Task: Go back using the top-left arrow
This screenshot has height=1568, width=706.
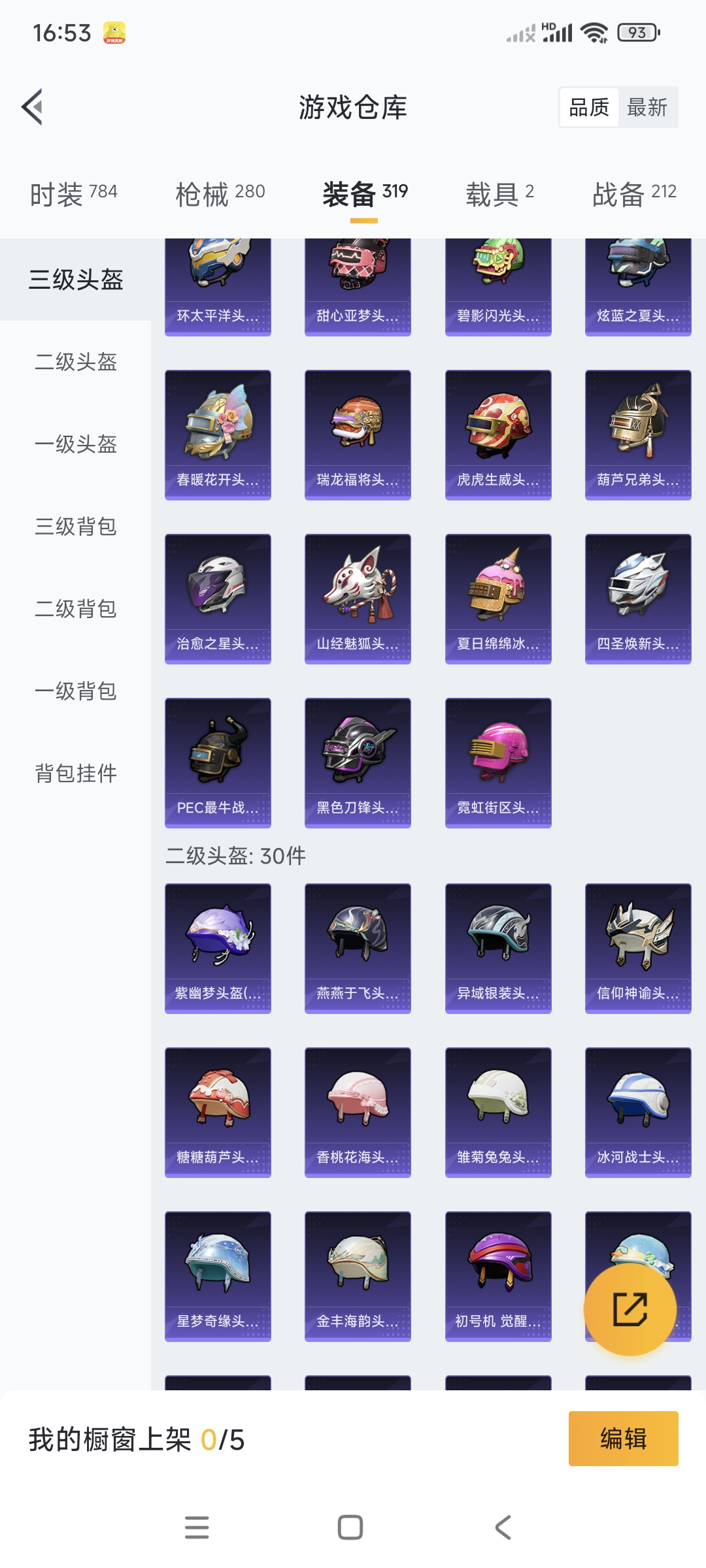Action: (33, 106)
